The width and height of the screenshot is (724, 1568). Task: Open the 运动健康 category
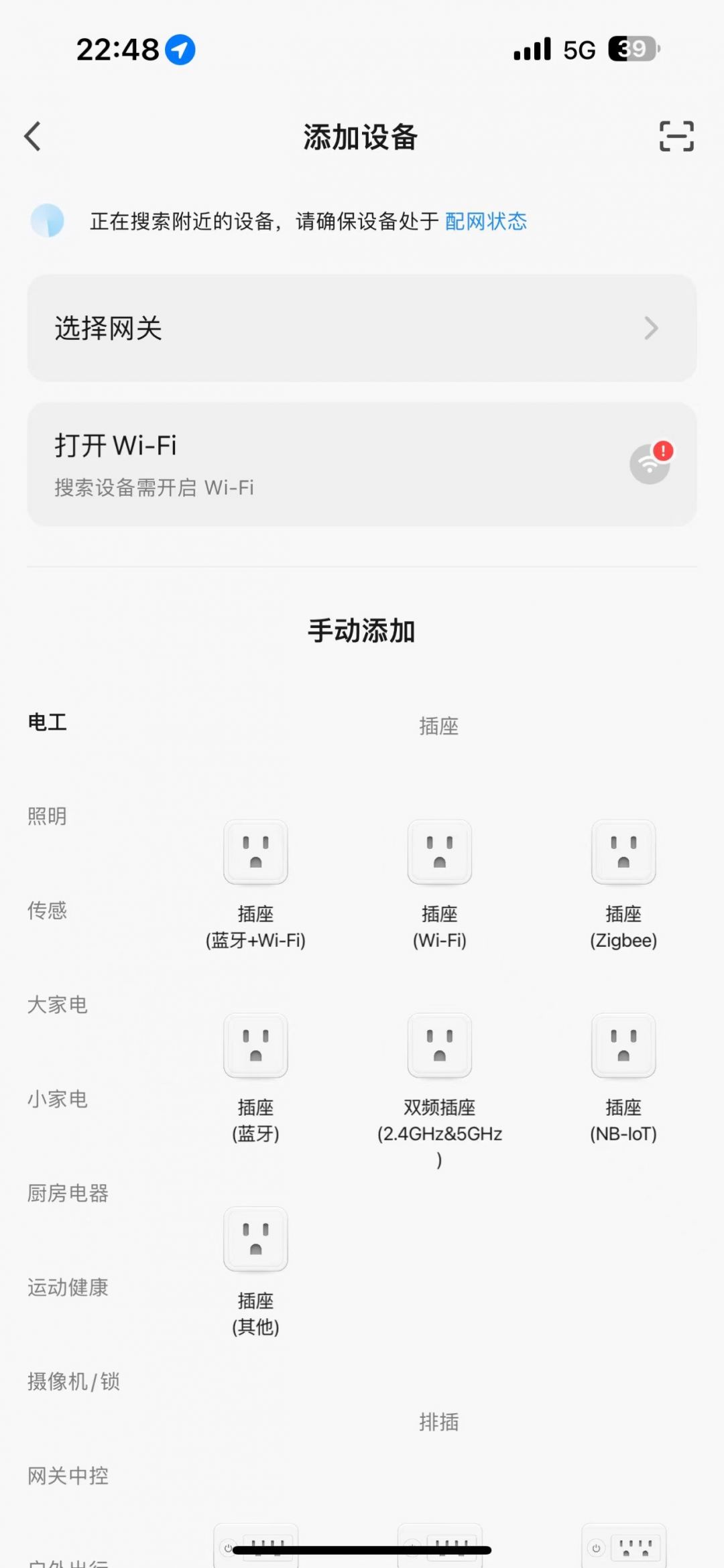(68, 1287)
